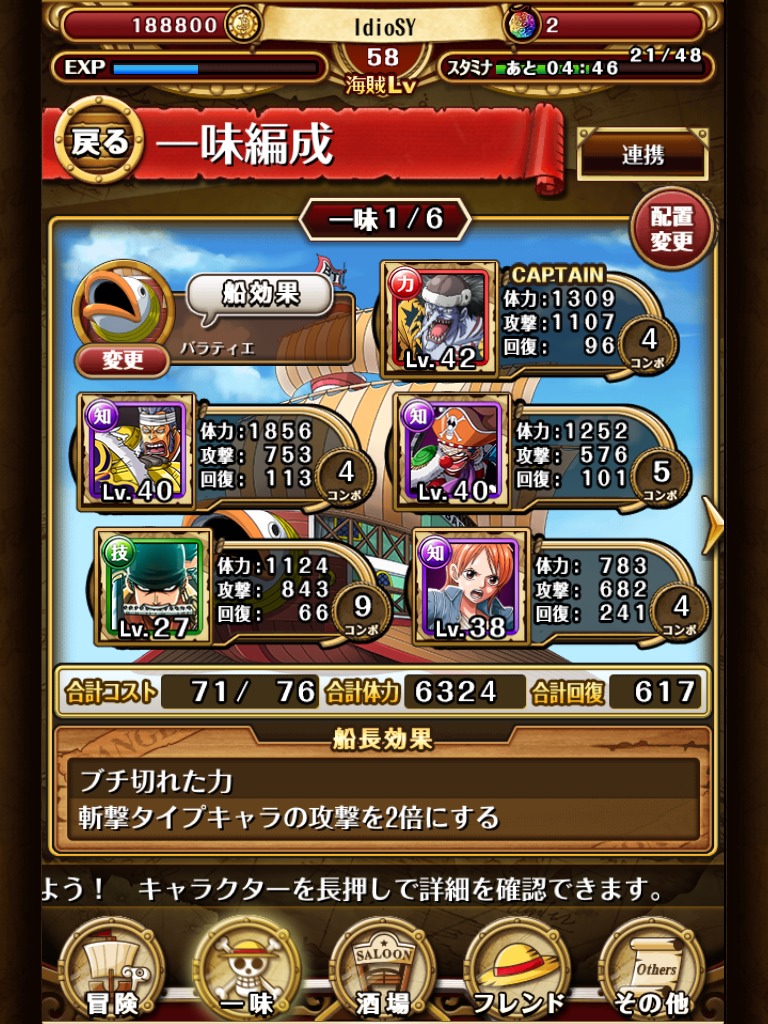Open the その他 others tab

pyautogui.click(x=653, y=968)
